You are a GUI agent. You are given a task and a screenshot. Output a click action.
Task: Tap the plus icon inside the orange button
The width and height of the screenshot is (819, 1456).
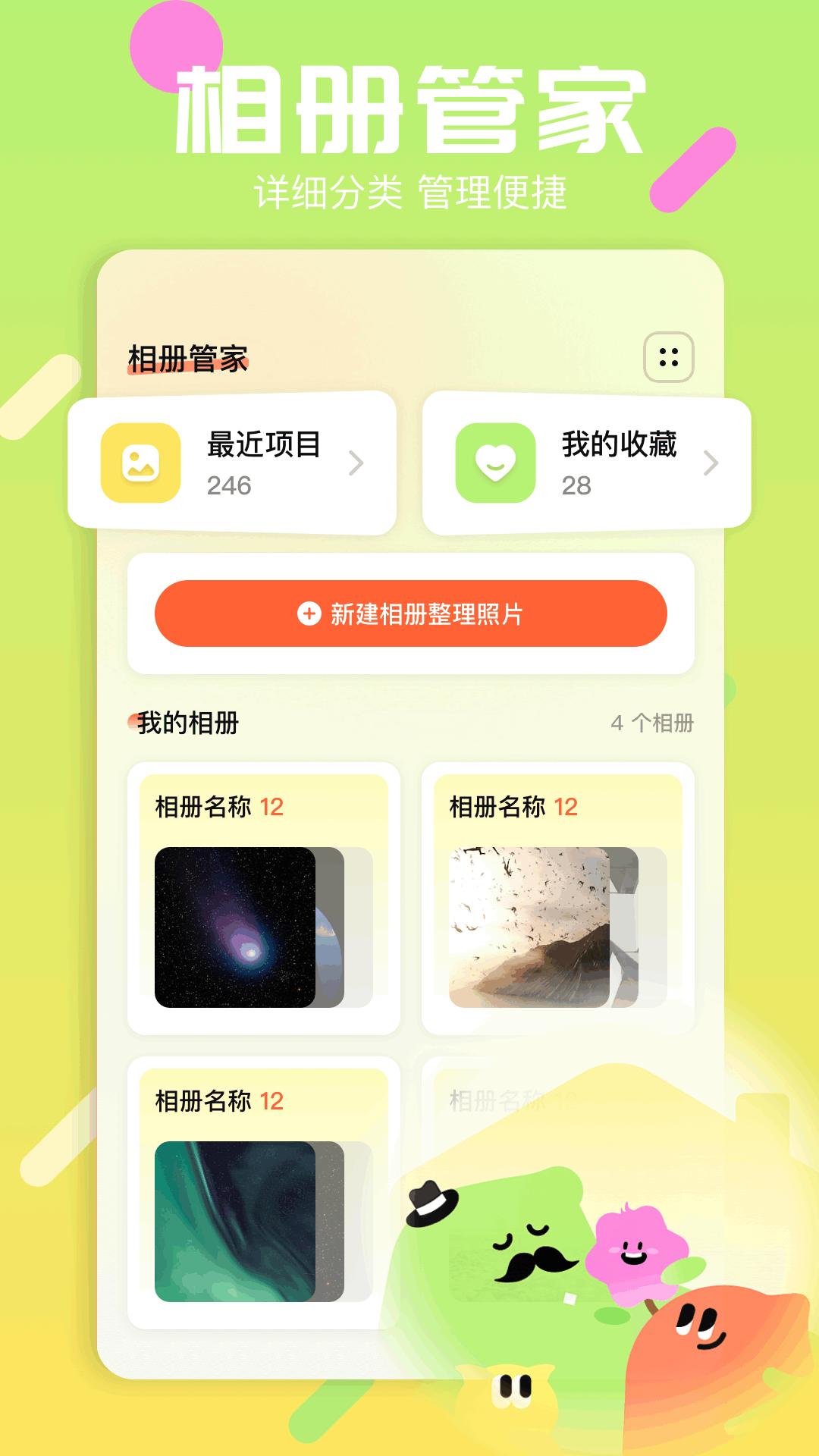click(x=307, y=616)
